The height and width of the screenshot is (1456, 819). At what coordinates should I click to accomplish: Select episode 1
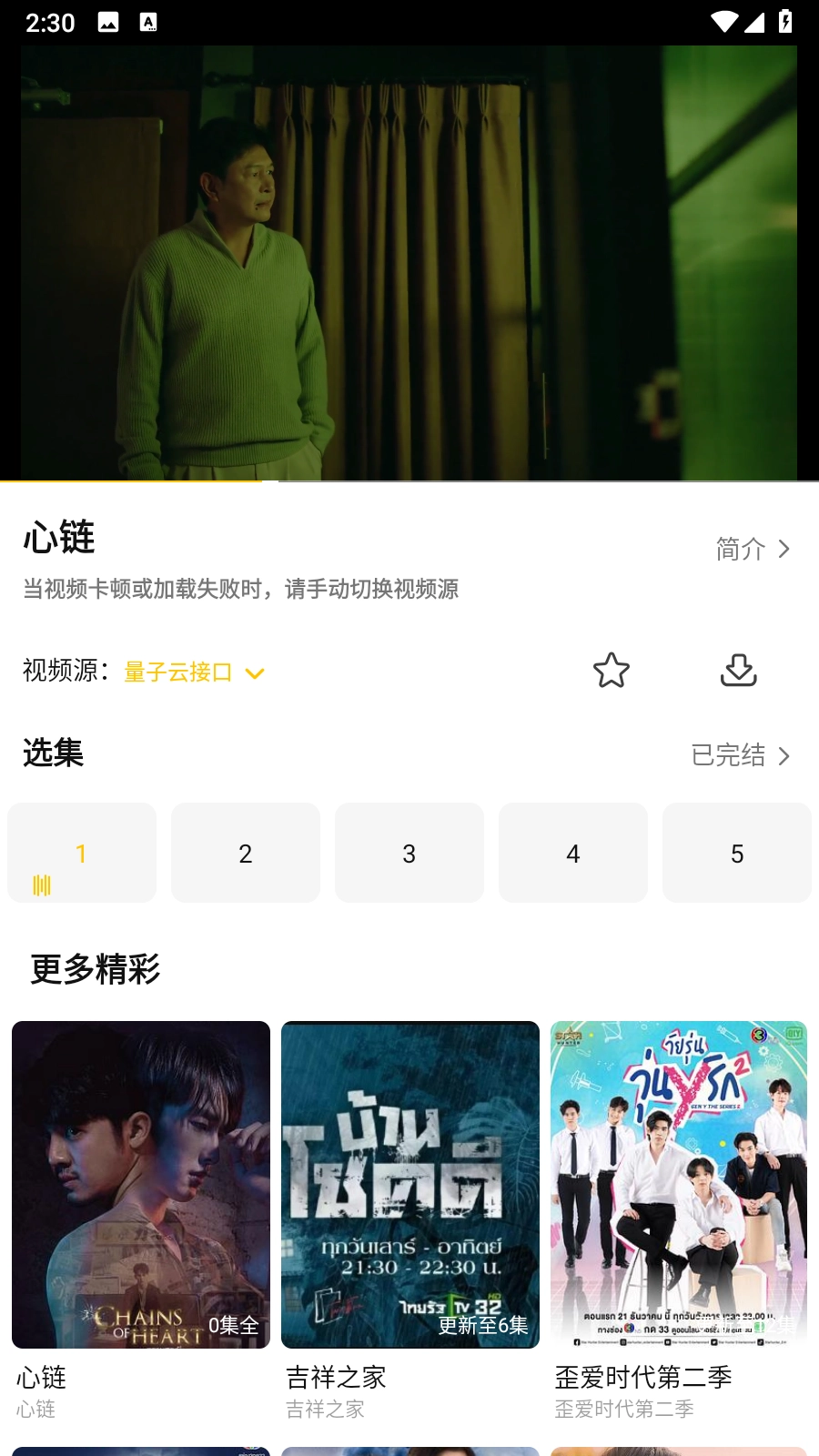[x=82, y=854]
